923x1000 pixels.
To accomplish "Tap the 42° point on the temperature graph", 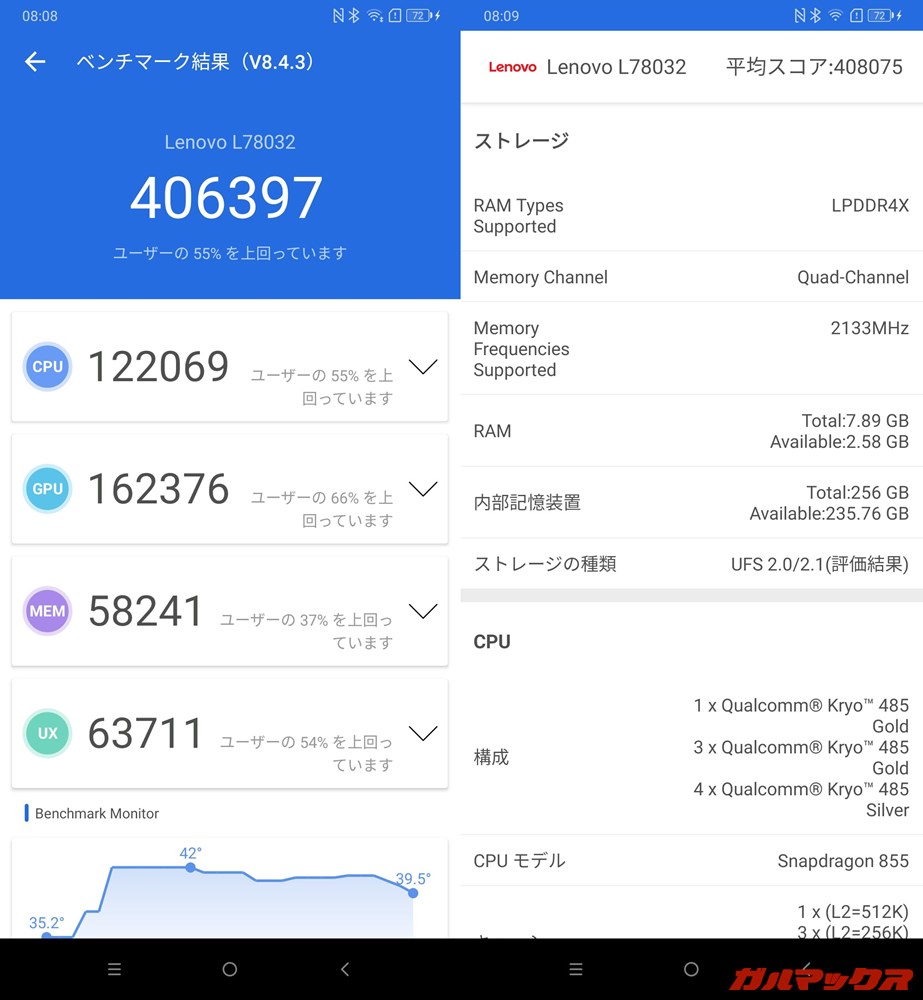I will click(189, 868).
